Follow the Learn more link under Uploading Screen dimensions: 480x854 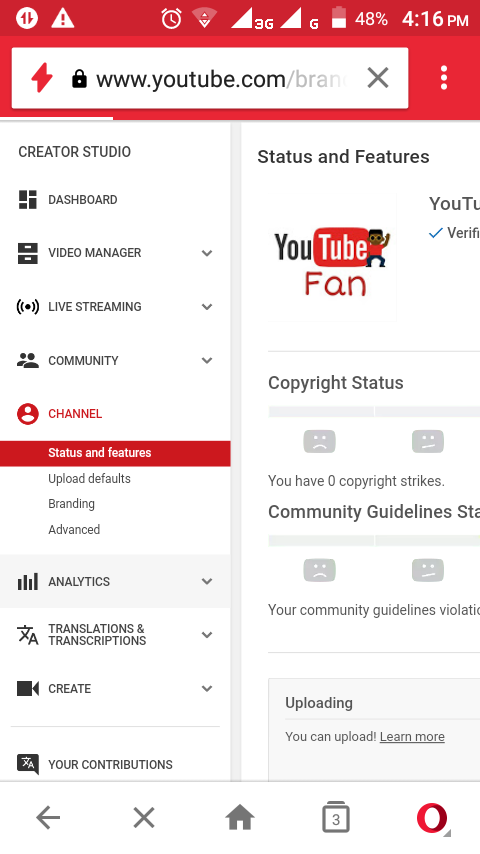412,736
